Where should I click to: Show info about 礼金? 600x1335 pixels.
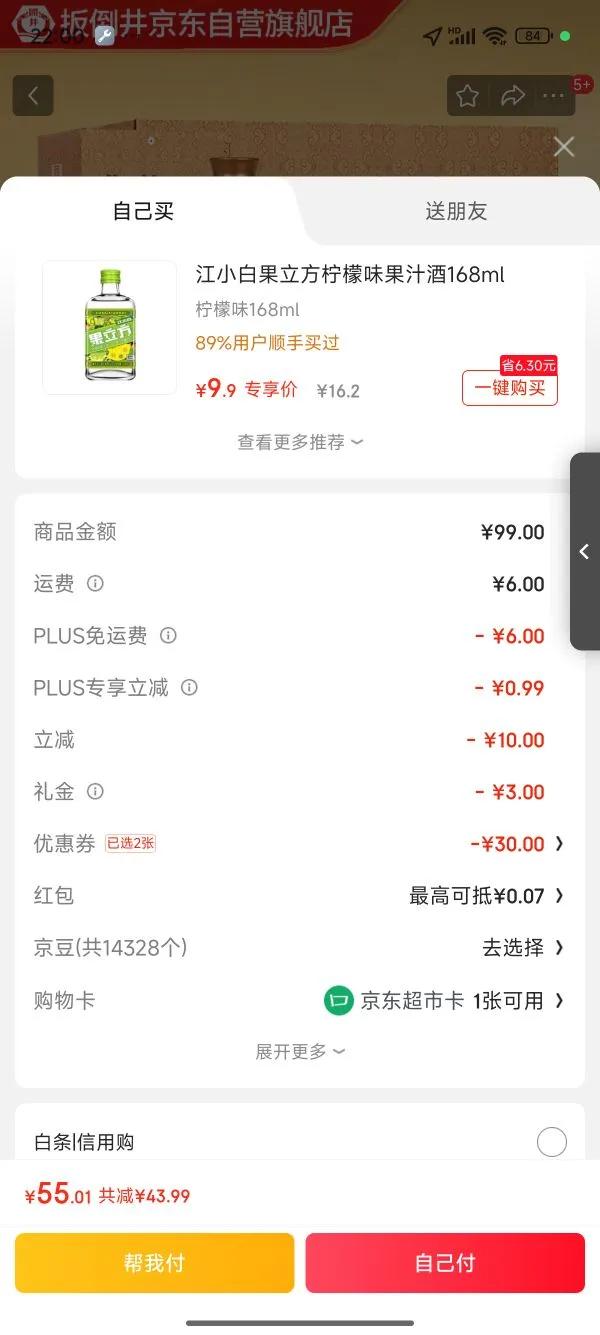(x=95, y=792)
